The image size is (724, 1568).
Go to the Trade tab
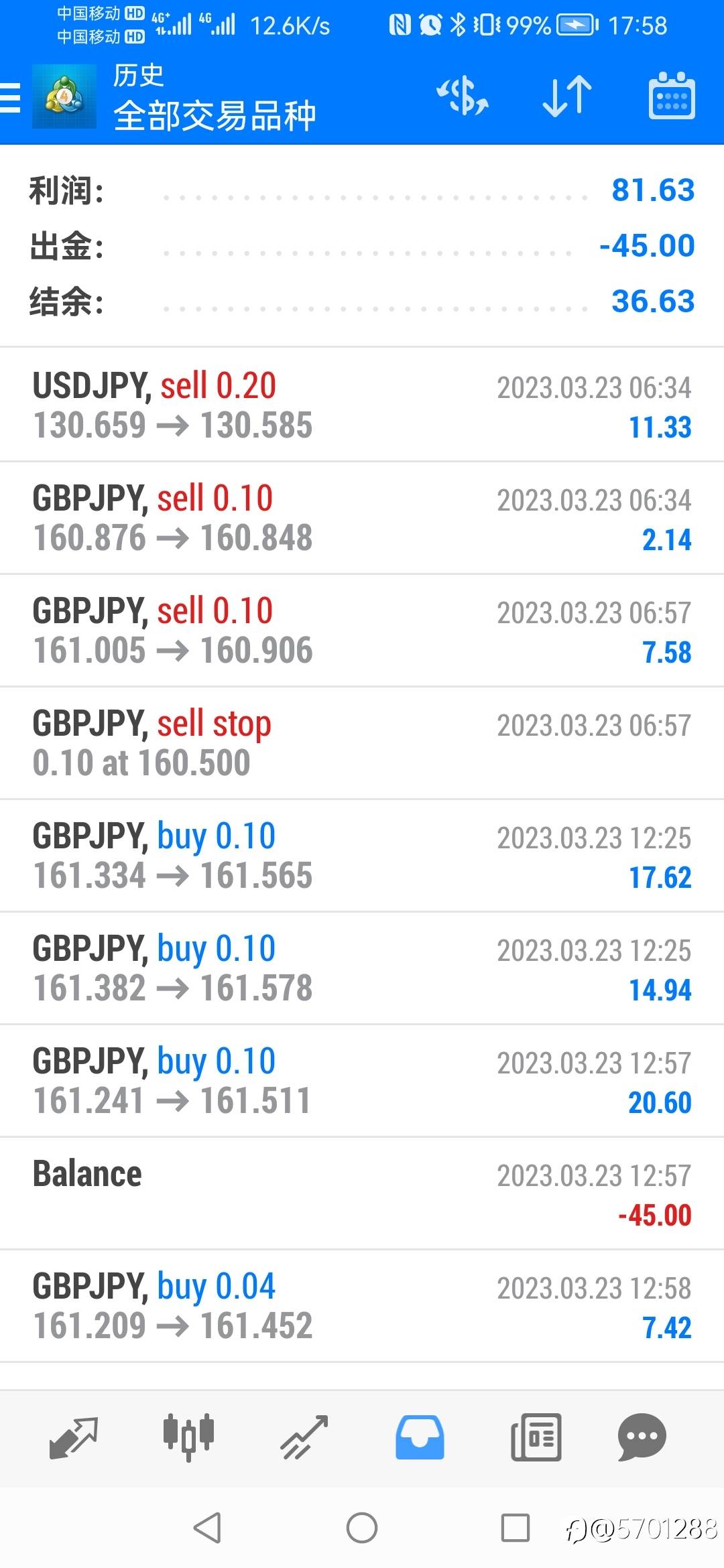pyautogui.click(x=304, y=1437)
